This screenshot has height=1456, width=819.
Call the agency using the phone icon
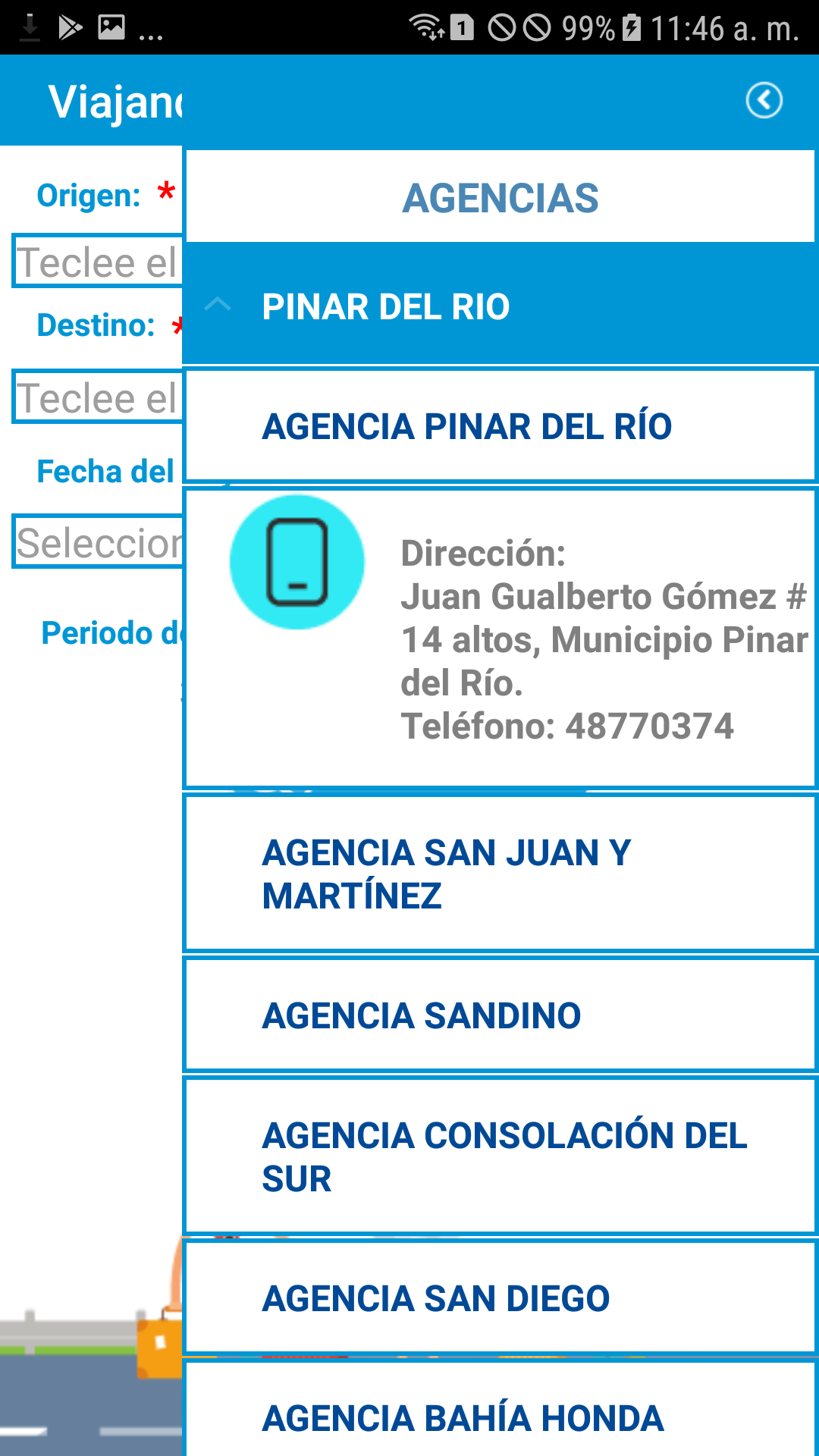point(297,562)
